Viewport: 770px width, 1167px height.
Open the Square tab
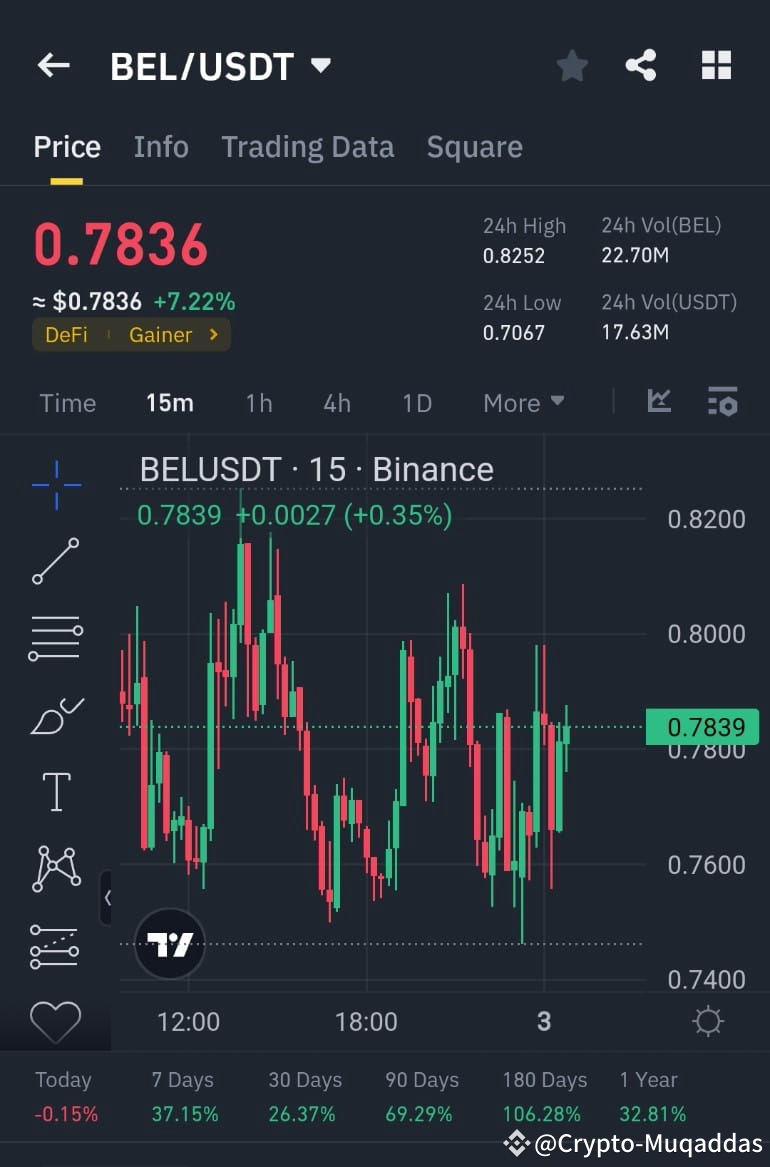(x=474, y=147)
